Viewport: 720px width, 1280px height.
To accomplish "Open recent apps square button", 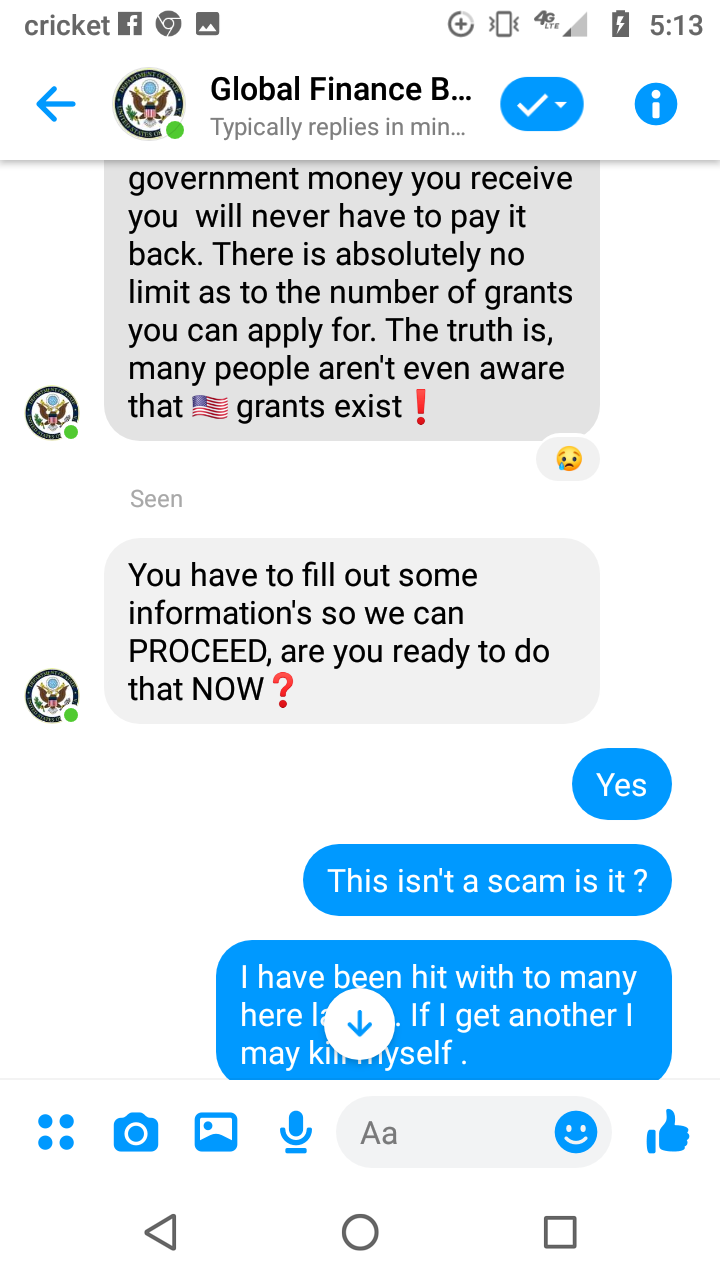I will click(x=560, y=1232).
